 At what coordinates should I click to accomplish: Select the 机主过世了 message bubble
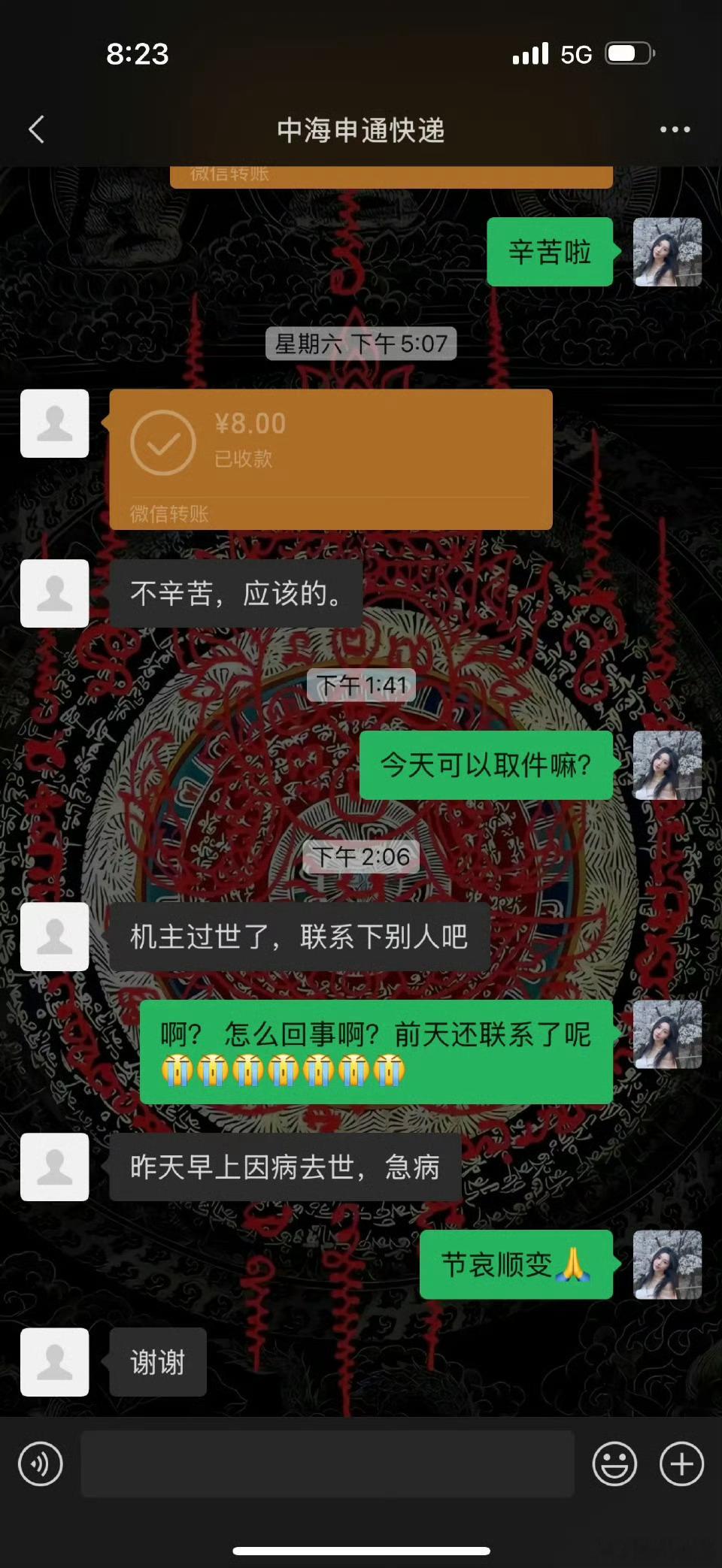click(x=296, y=937)
